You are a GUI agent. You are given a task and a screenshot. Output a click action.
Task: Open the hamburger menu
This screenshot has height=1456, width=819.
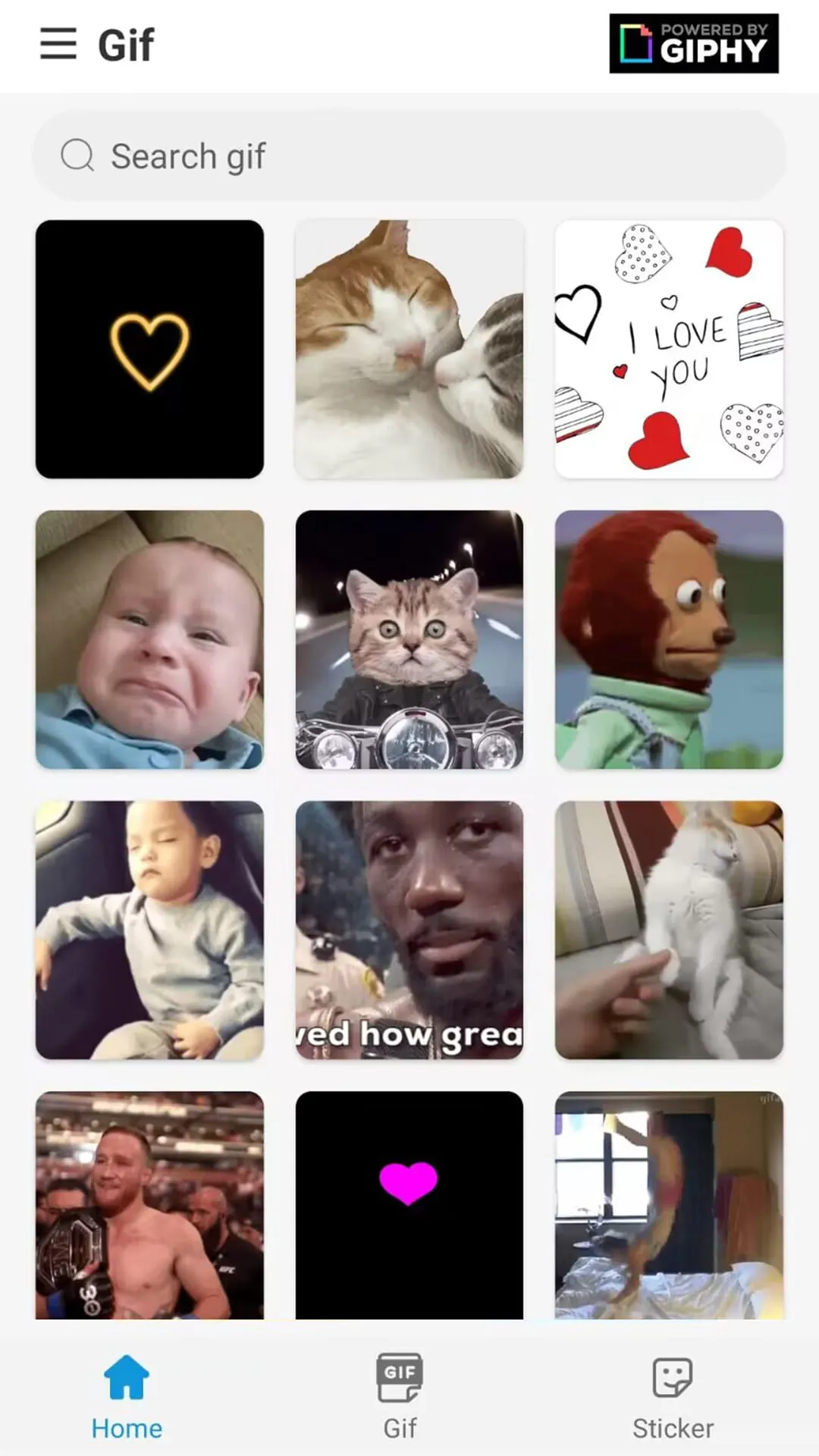point(58,44)
